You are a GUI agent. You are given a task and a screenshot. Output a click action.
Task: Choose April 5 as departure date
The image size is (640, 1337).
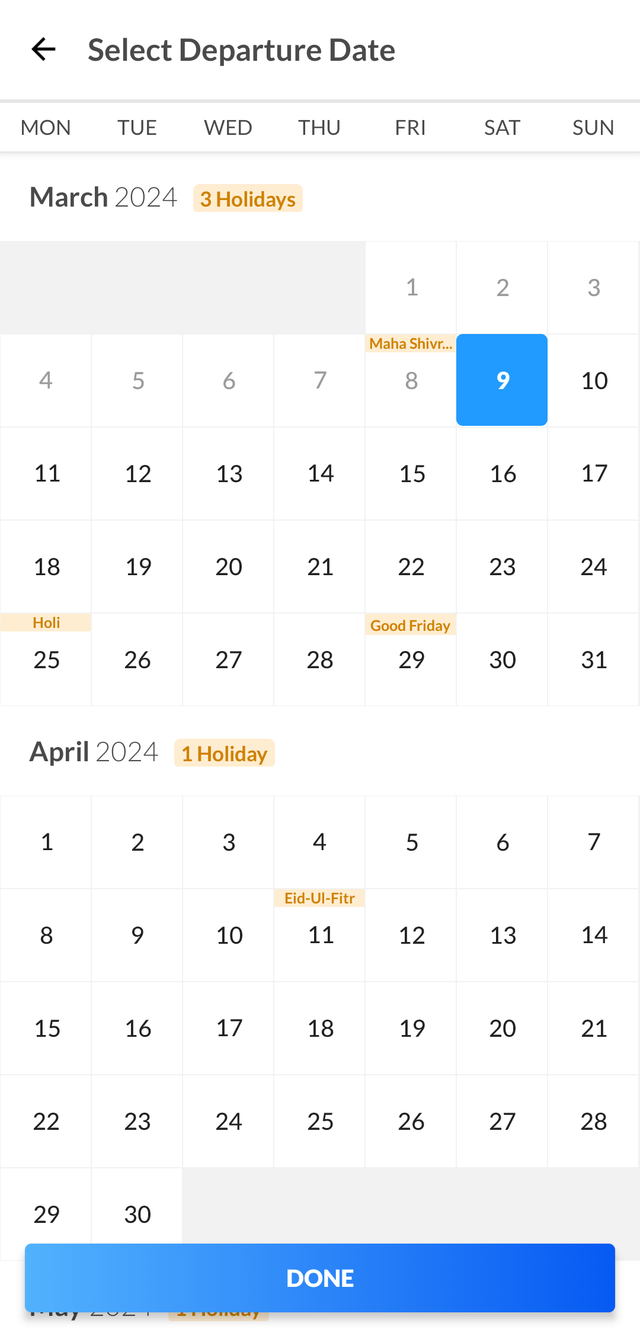[x=412, y=842]
